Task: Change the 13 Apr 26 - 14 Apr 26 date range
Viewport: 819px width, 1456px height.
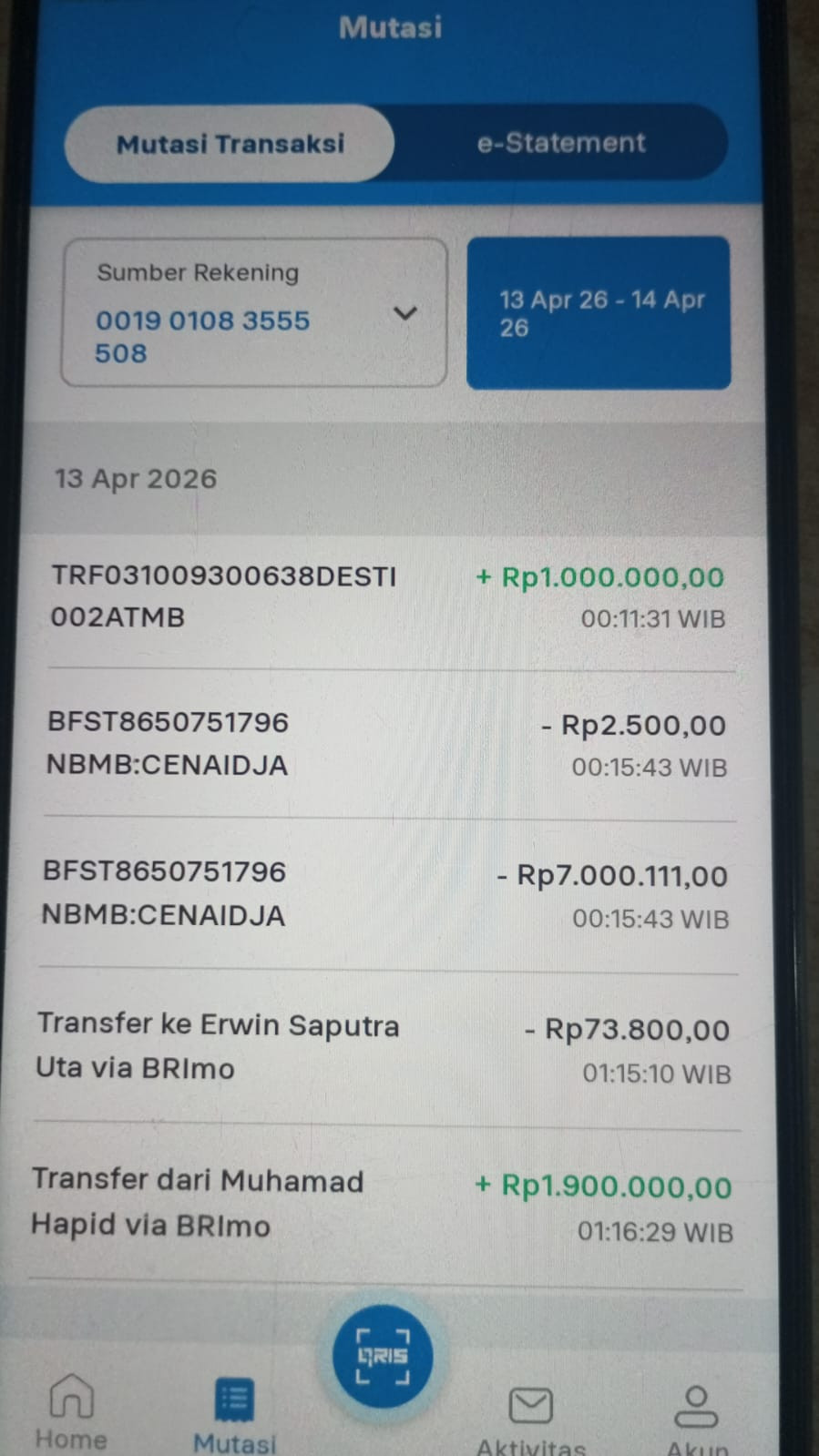Action: [599, 313]
